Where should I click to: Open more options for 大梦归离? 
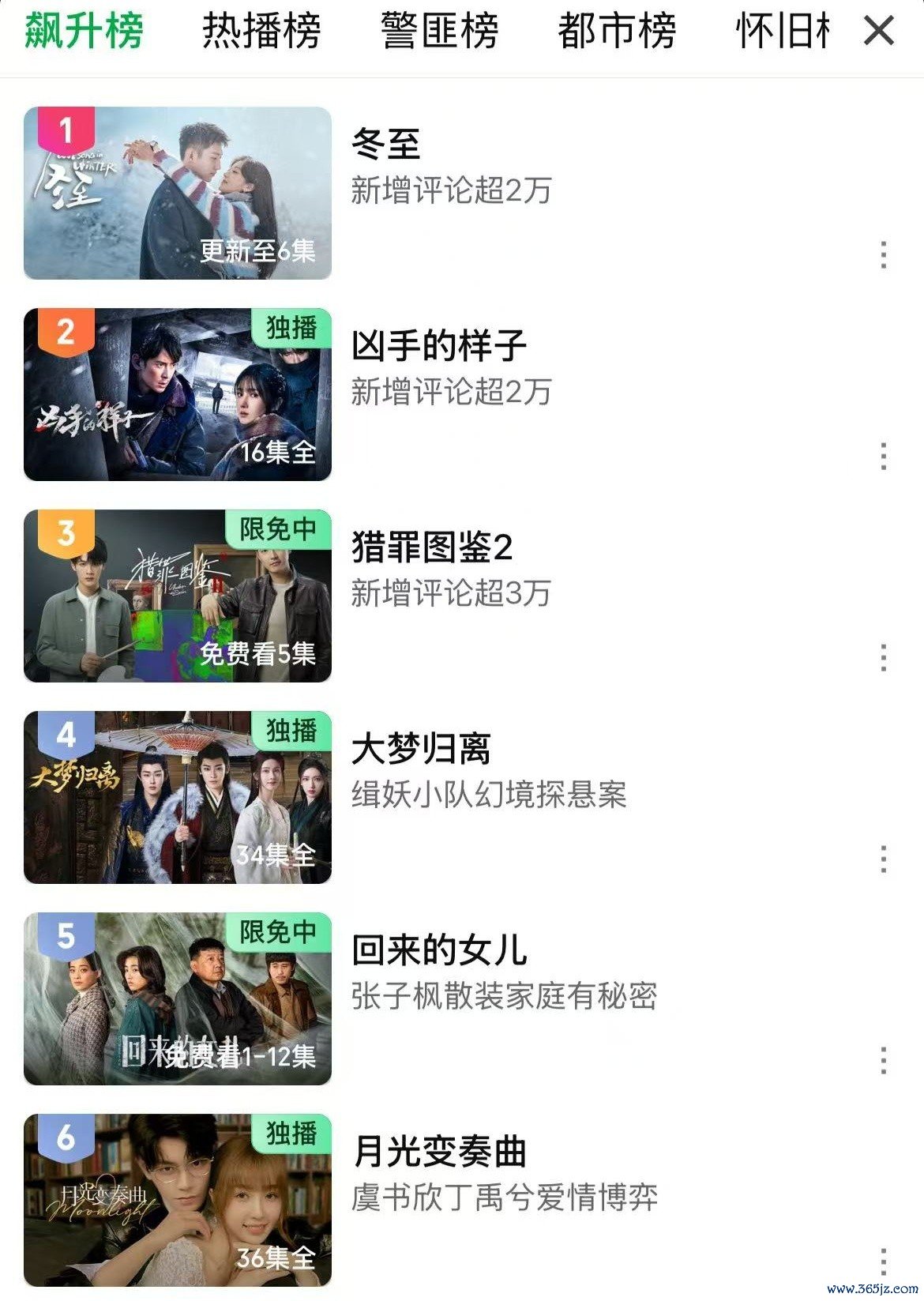point(883,859)
